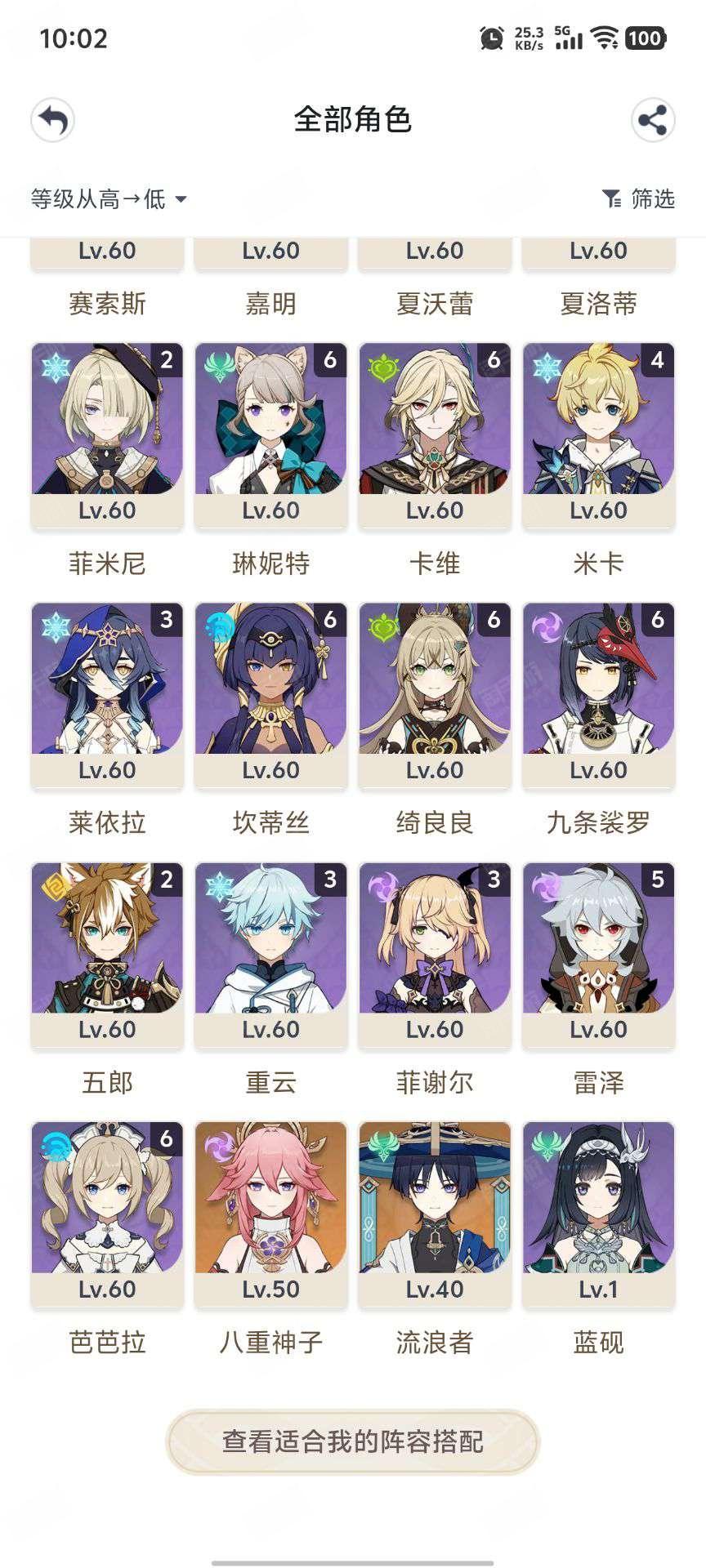
Task: View 米卡 character details
Action: pos(598,435)
